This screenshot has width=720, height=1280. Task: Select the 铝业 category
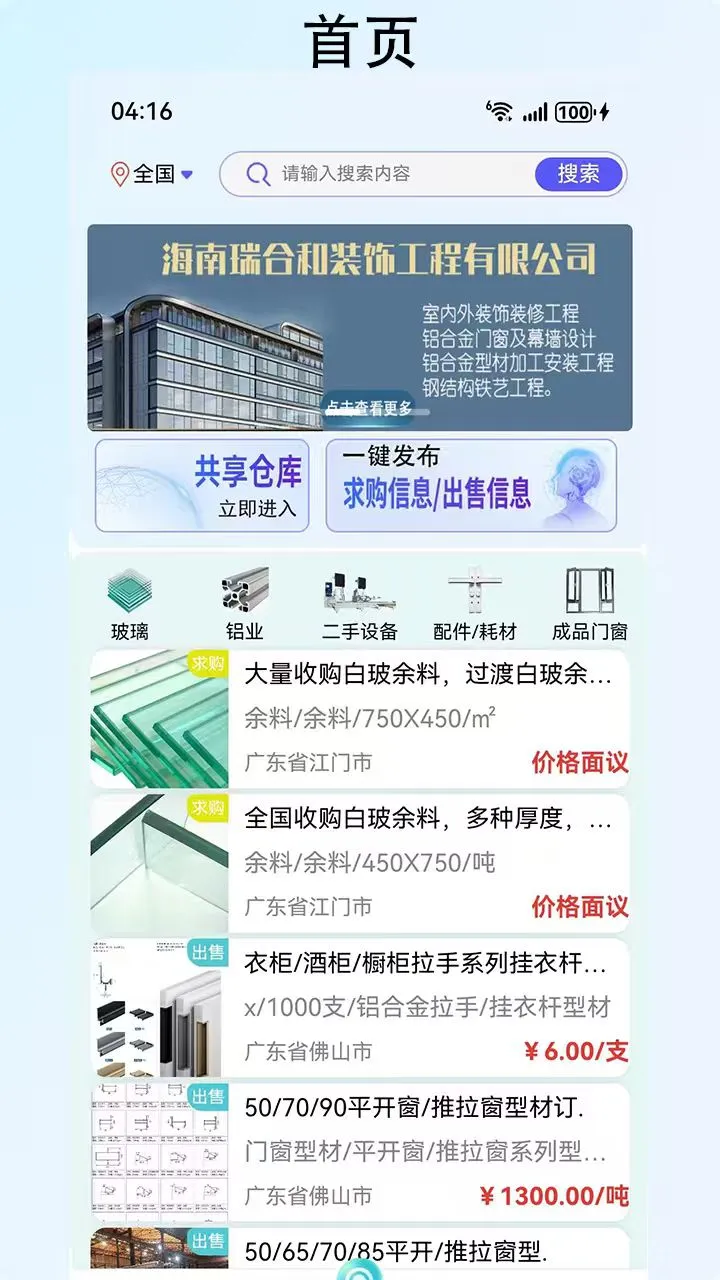click(245, 603)
